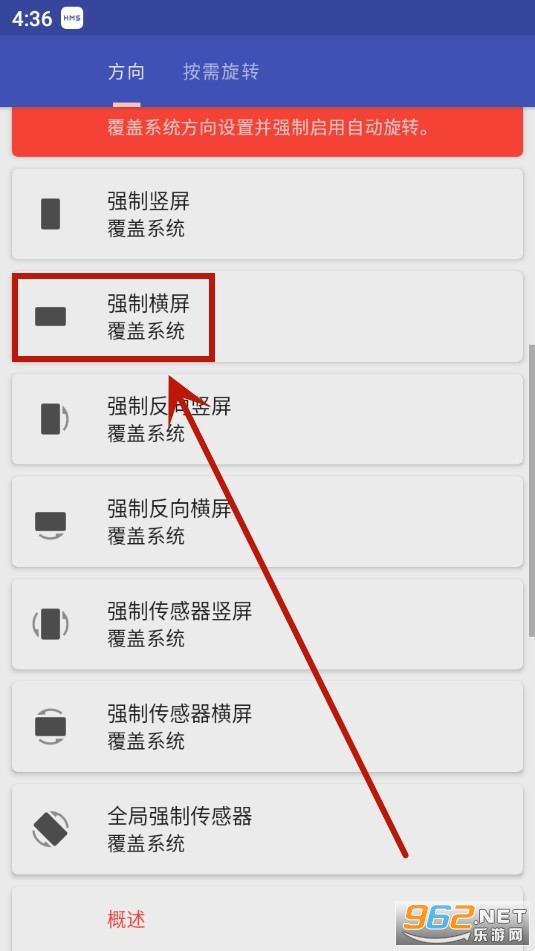
Task: Select 全局强制传感器 option
Action: (x=268, y=829)
